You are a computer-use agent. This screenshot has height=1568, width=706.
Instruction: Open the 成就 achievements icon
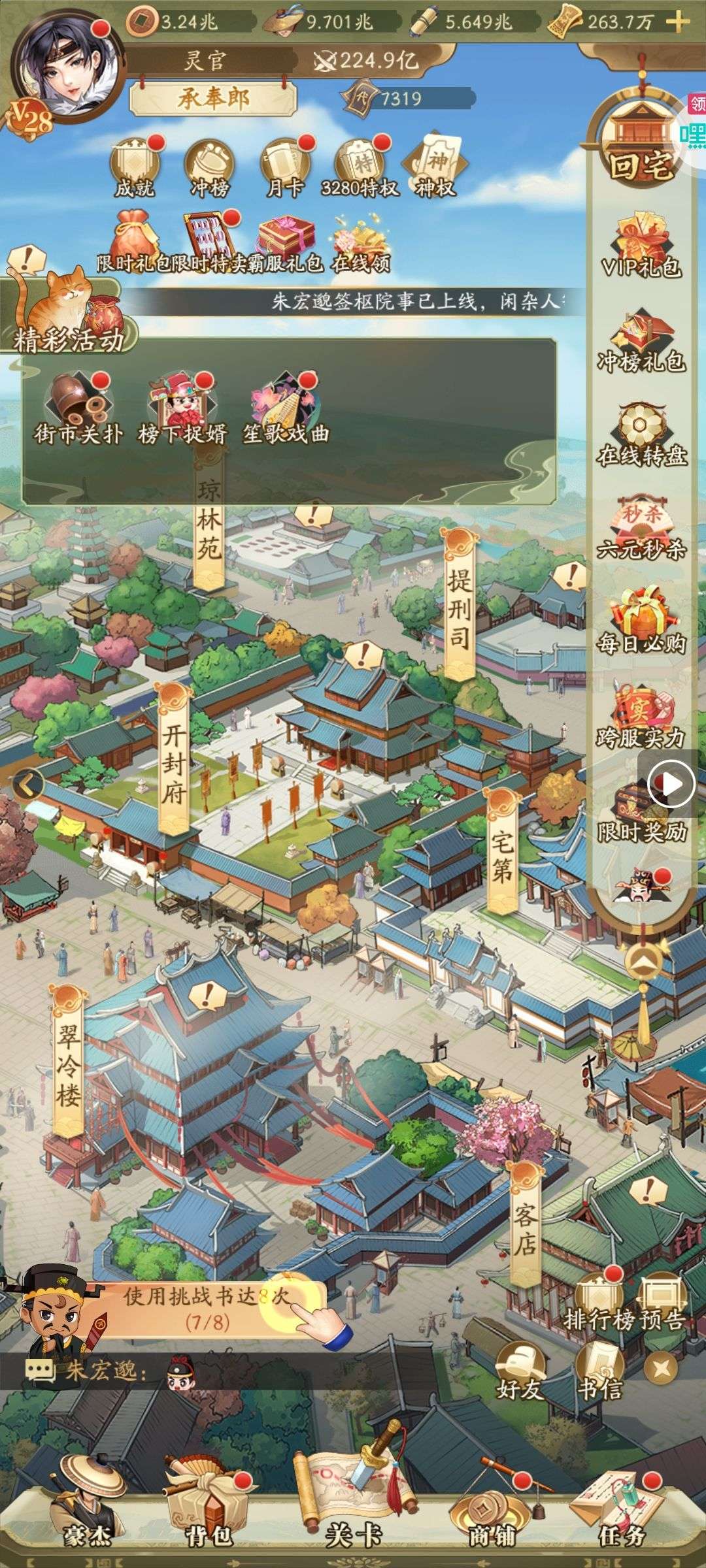(x=135, y=167)
